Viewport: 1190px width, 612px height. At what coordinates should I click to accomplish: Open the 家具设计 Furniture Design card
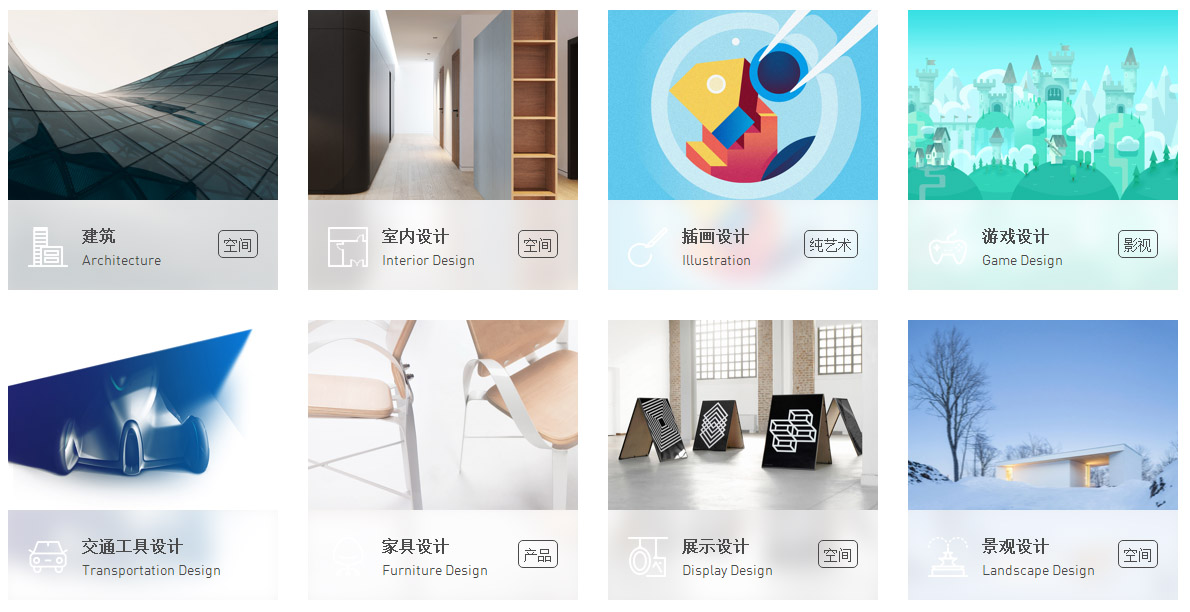[x=443, y=460]
